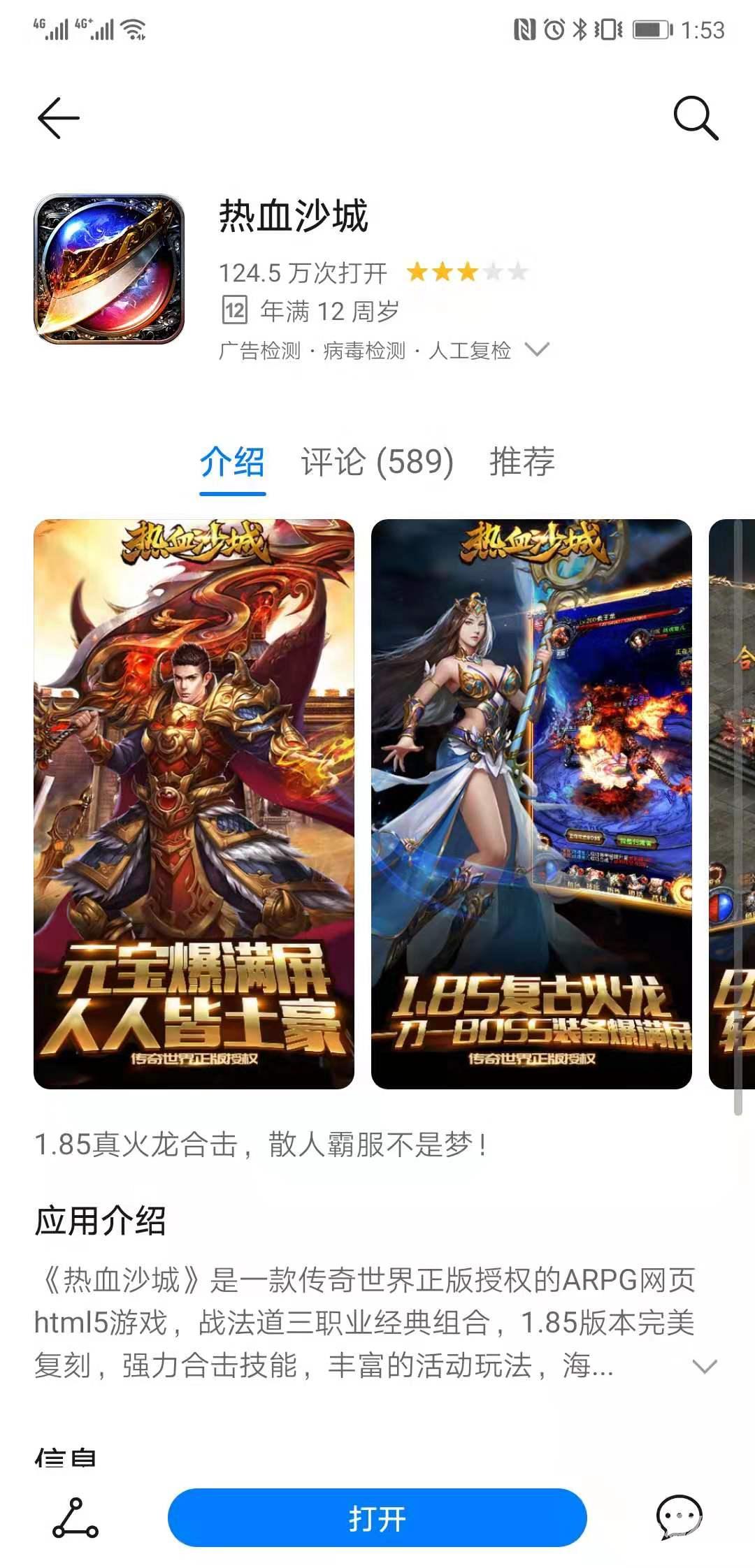This screenshot has height=1568, width=755.
Task: Share this app via share icon
Action: click(x=75, y=1518)
